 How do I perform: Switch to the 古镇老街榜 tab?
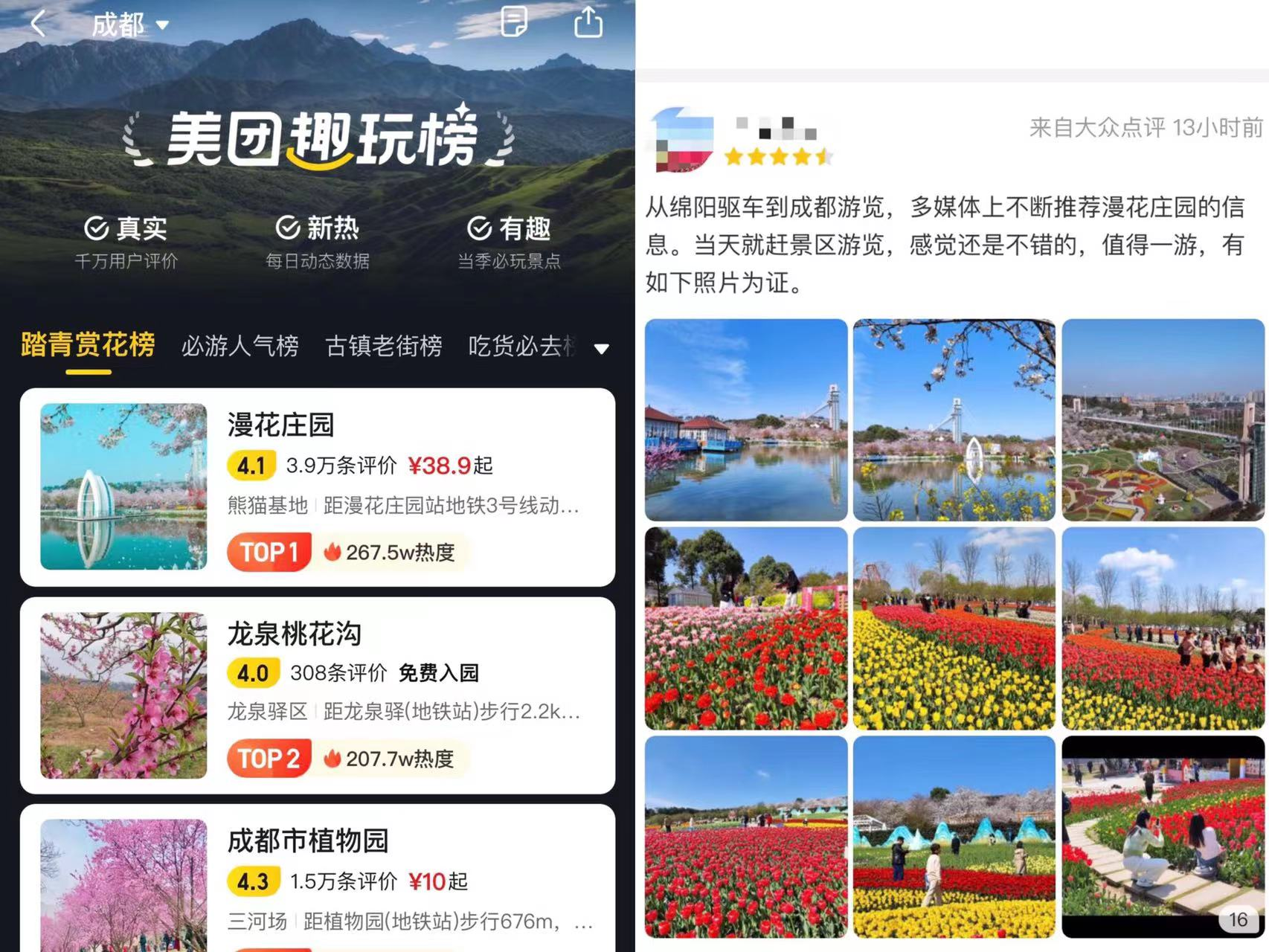pyautogui.click(x=383, y=346)
